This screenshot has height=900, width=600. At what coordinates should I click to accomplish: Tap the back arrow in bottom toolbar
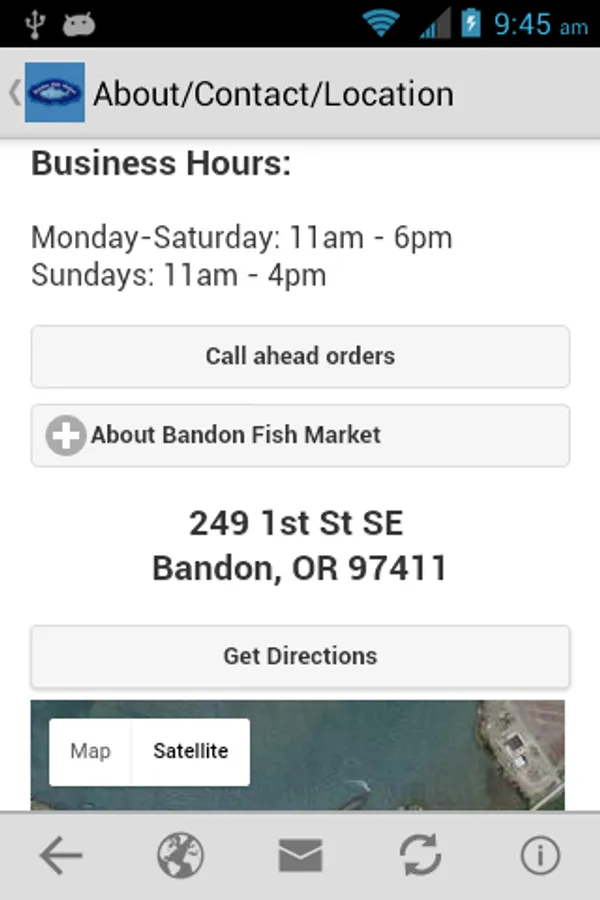(x=60, y=856)
